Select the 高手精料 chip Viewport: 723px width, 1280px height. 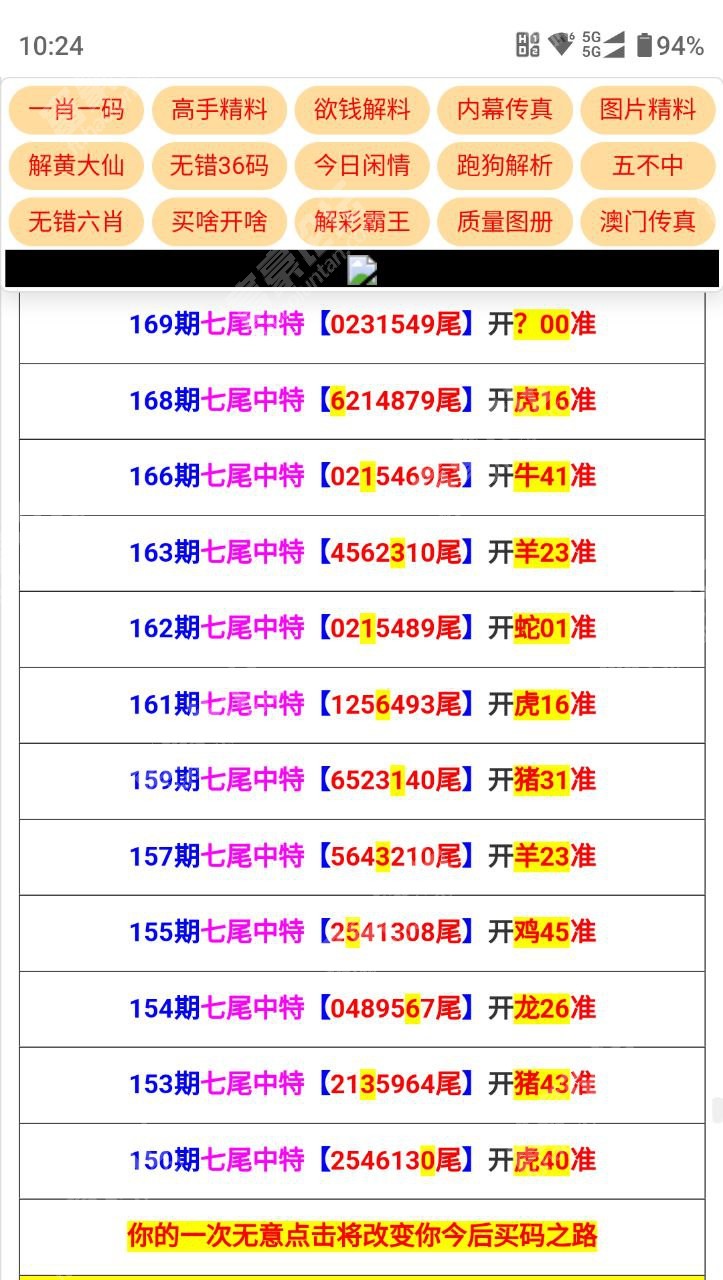219,110
